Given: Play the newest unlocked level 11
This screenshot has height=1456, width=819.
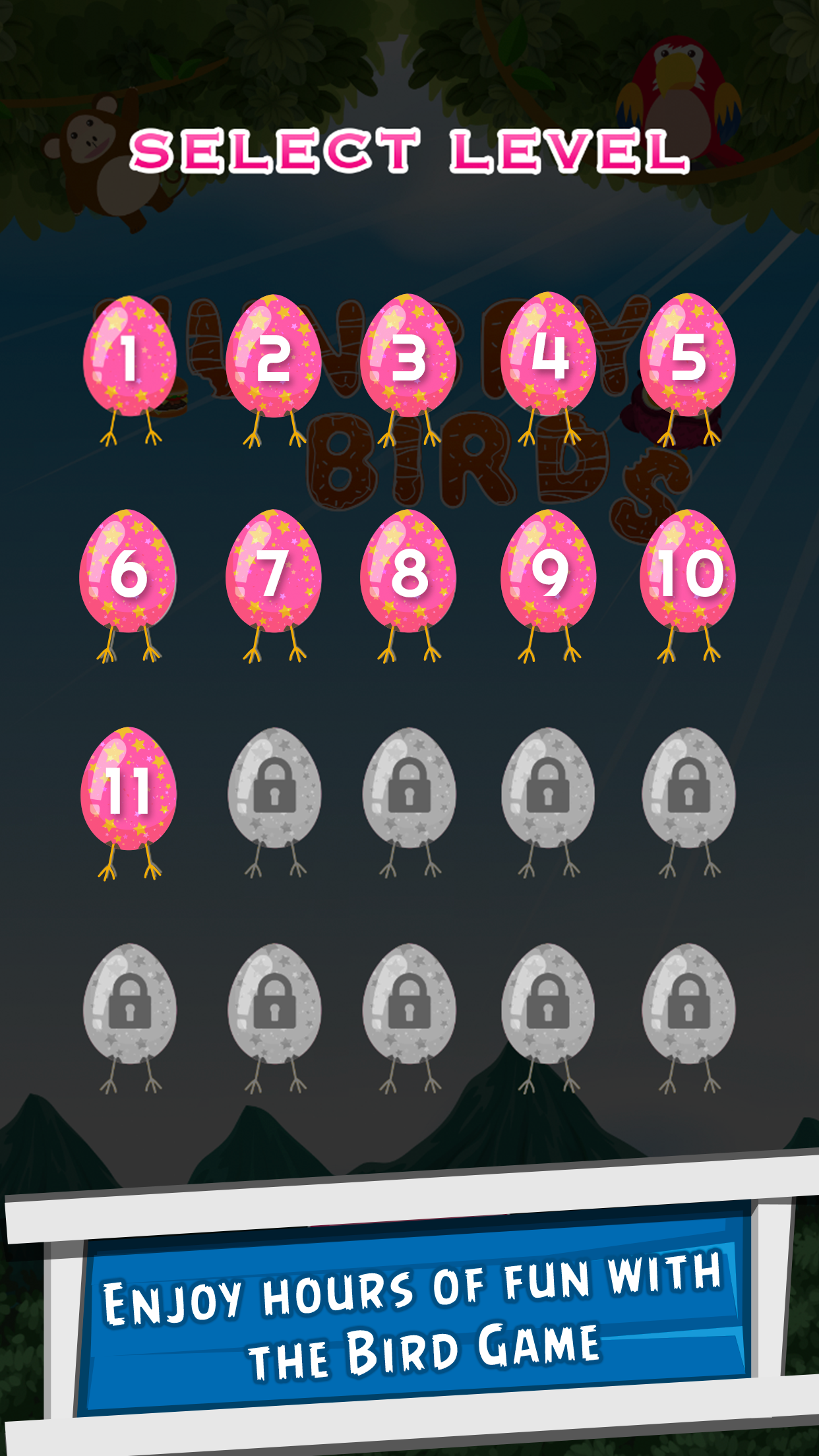Looking at the screenshot, I should pos(129,803).
